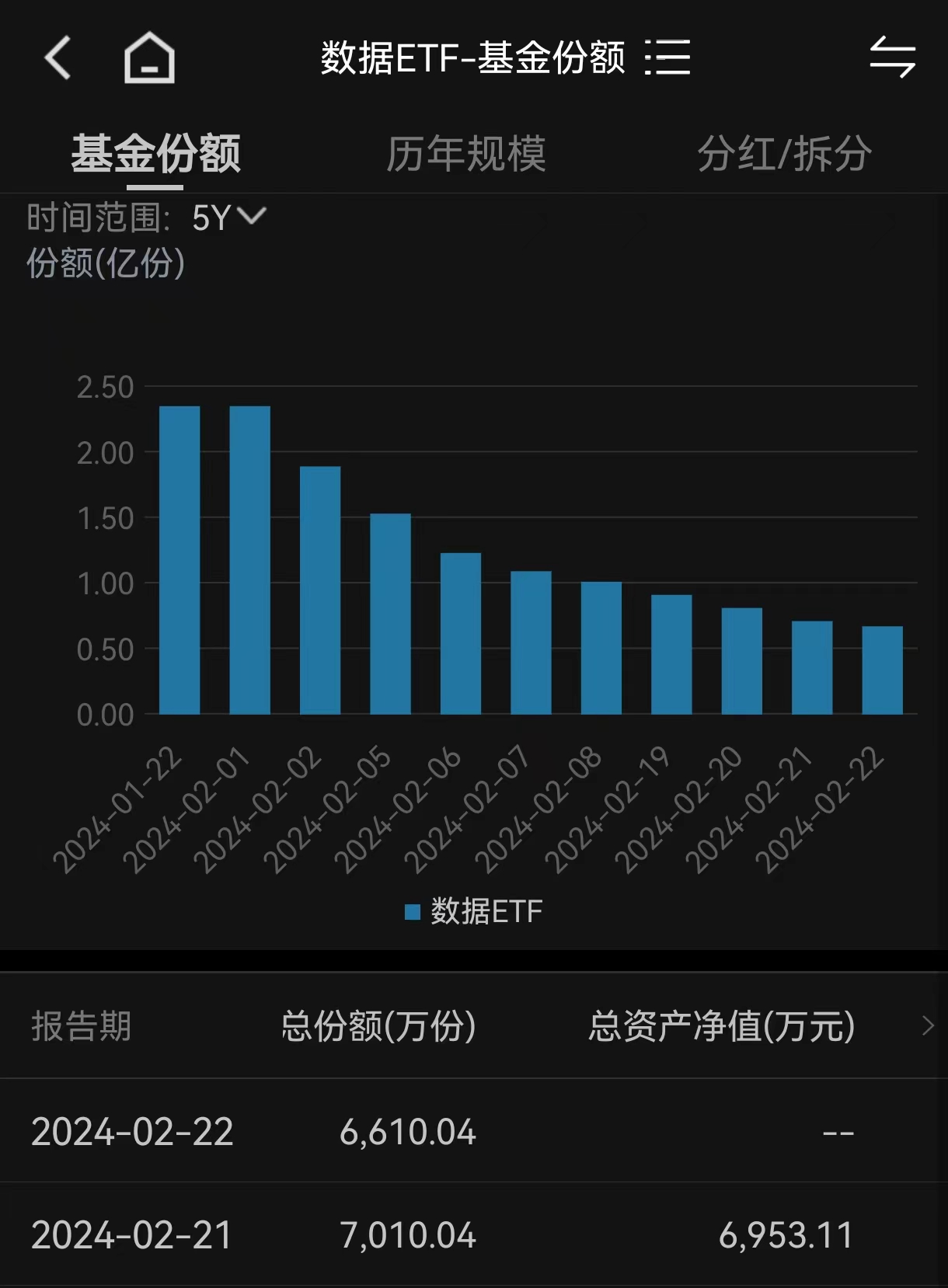Open the list menu beside the title

click(667, 57)
